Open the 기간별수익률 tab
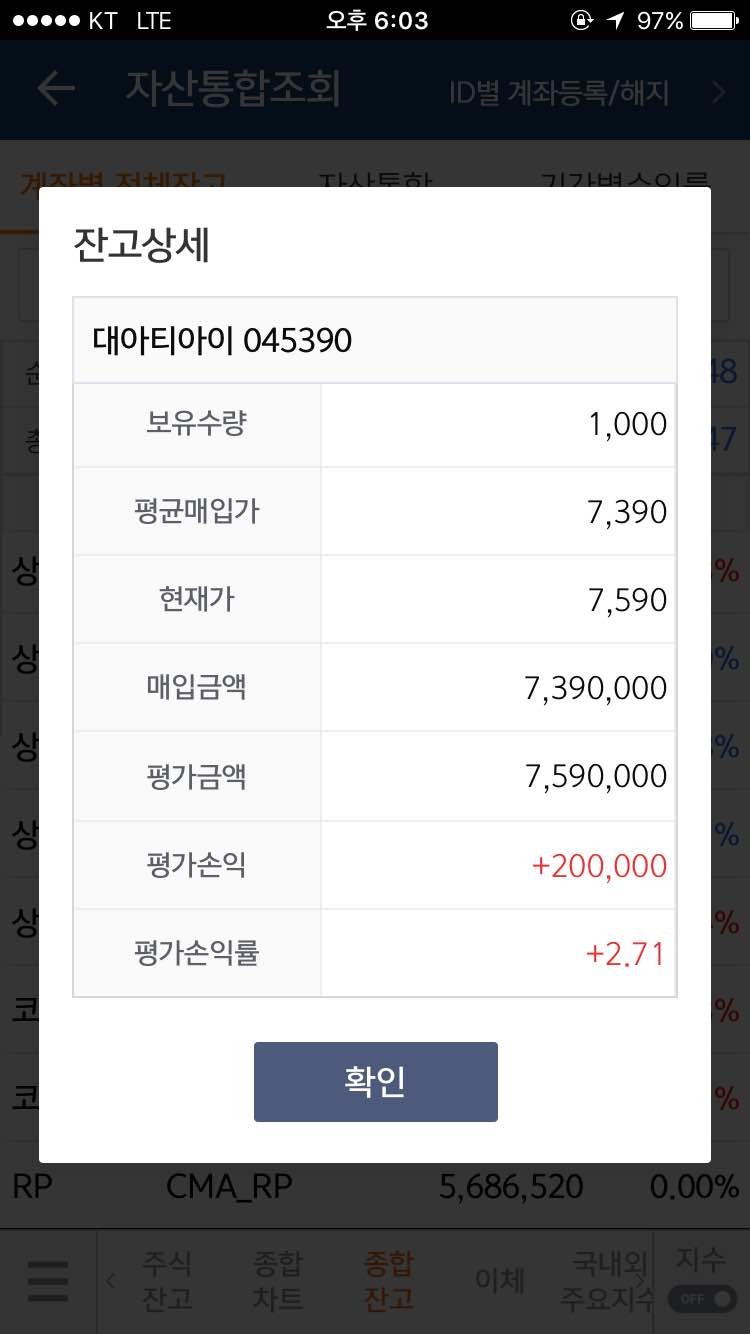This screenshot has width=750, height=1334. point(620,178)
